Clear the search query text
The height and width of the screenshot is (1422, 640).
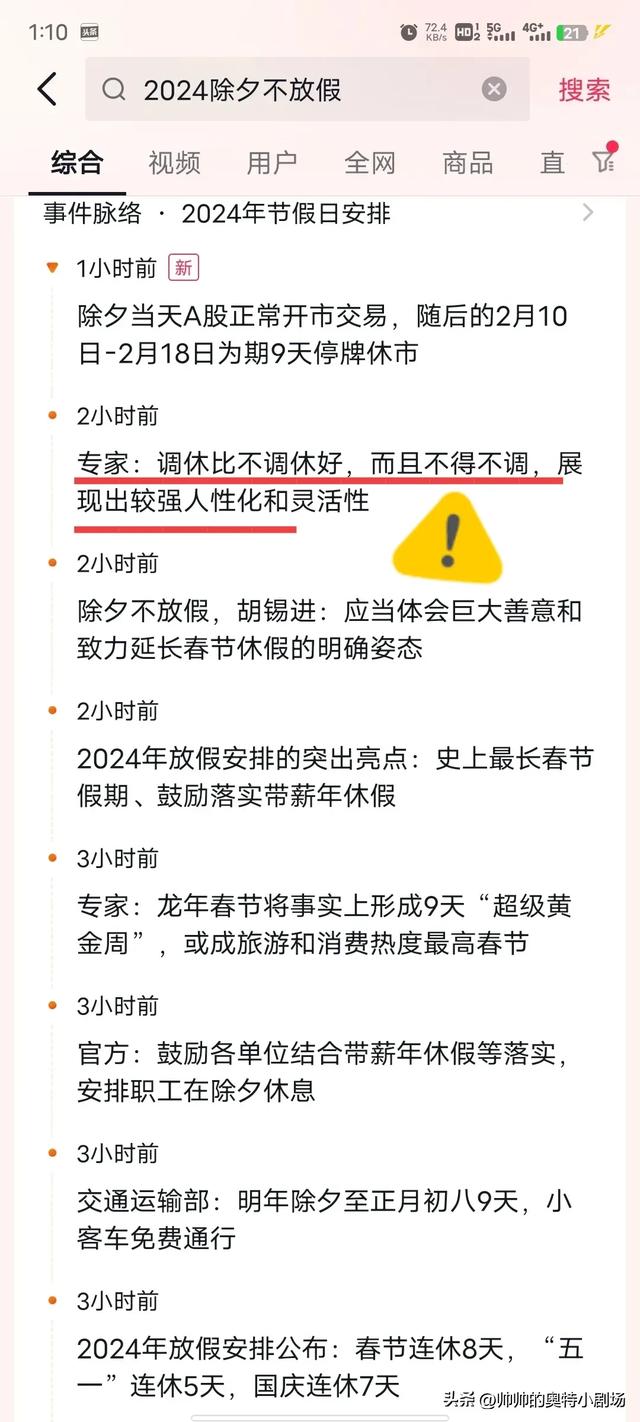(494, 89)
